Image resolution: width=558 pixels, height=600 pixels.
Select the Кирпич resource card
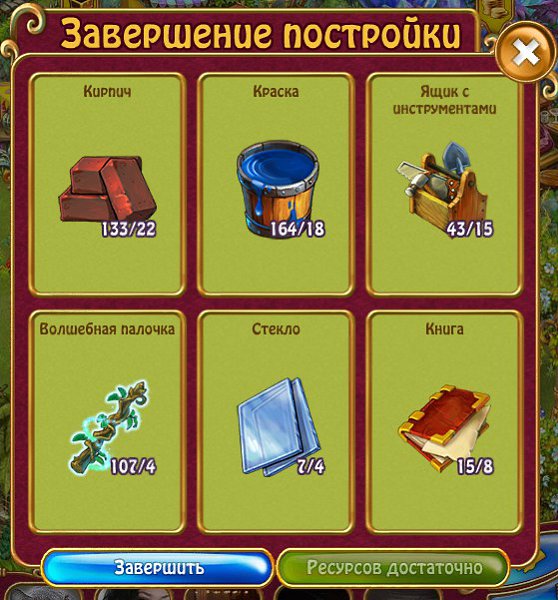point(107,184)
